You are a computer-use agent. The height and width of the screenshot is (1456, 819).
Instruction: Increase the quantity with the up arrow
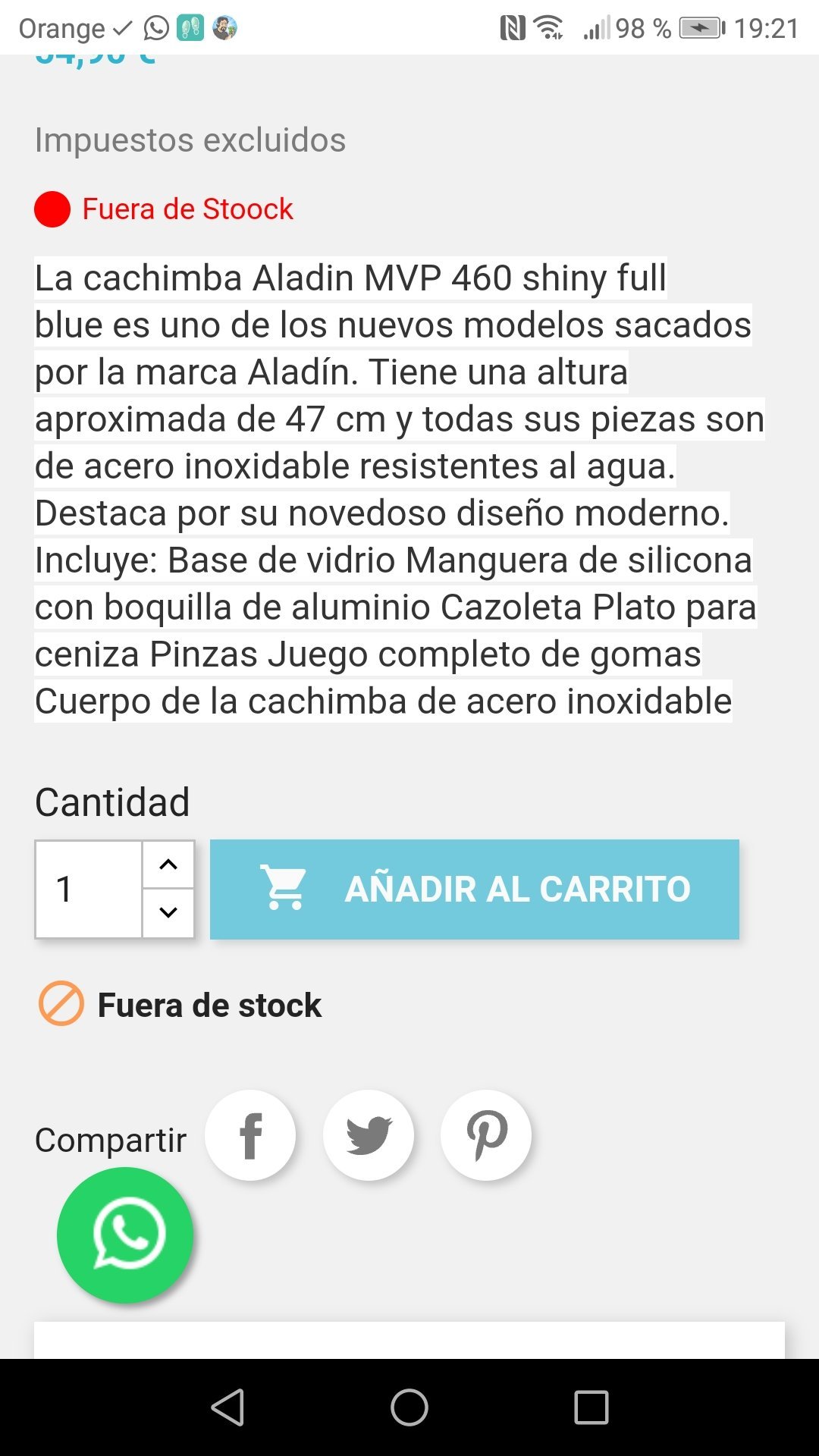click(168, 864)
